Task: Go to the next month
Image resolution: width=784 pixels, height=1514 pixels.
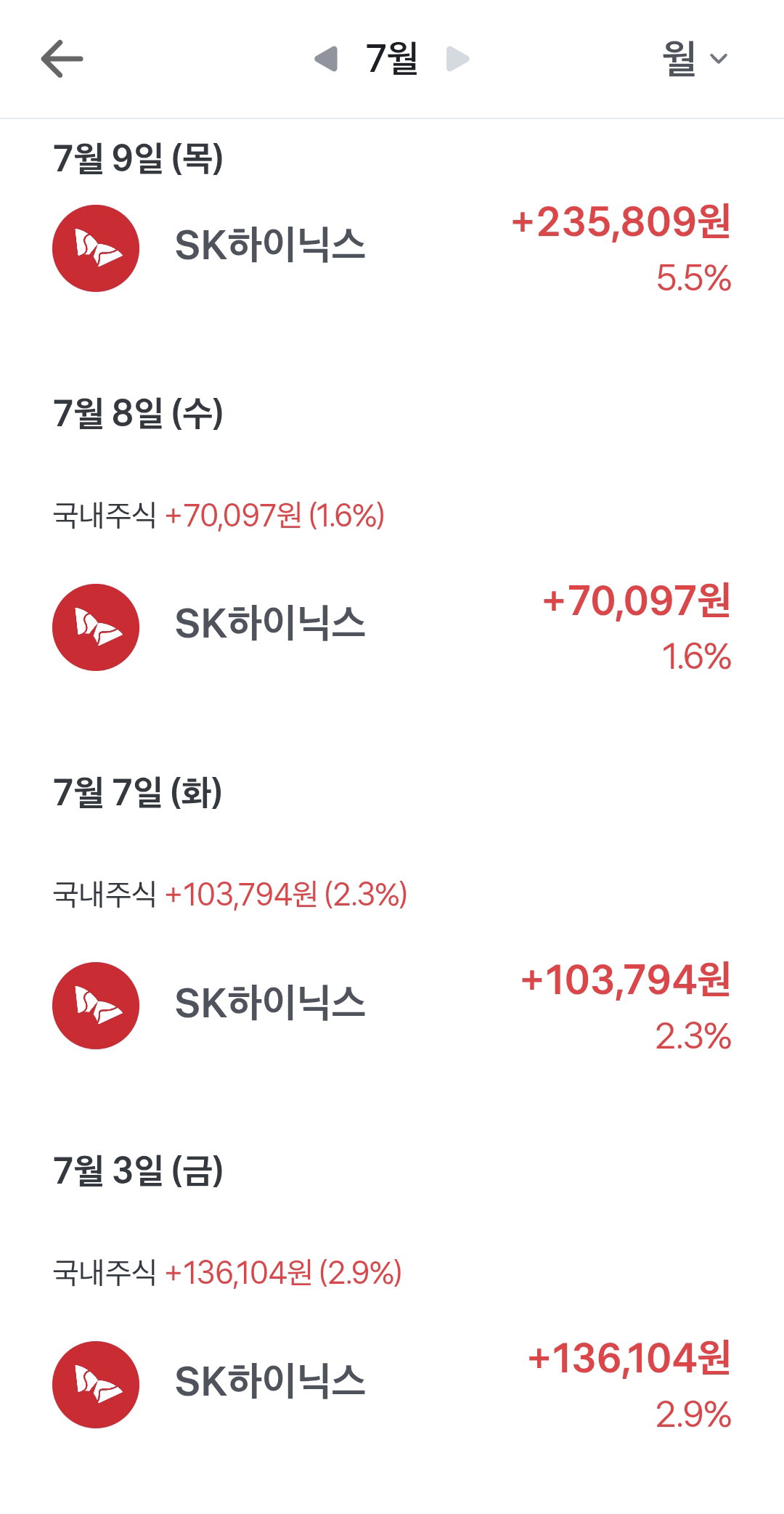Action: coord(457,59)
